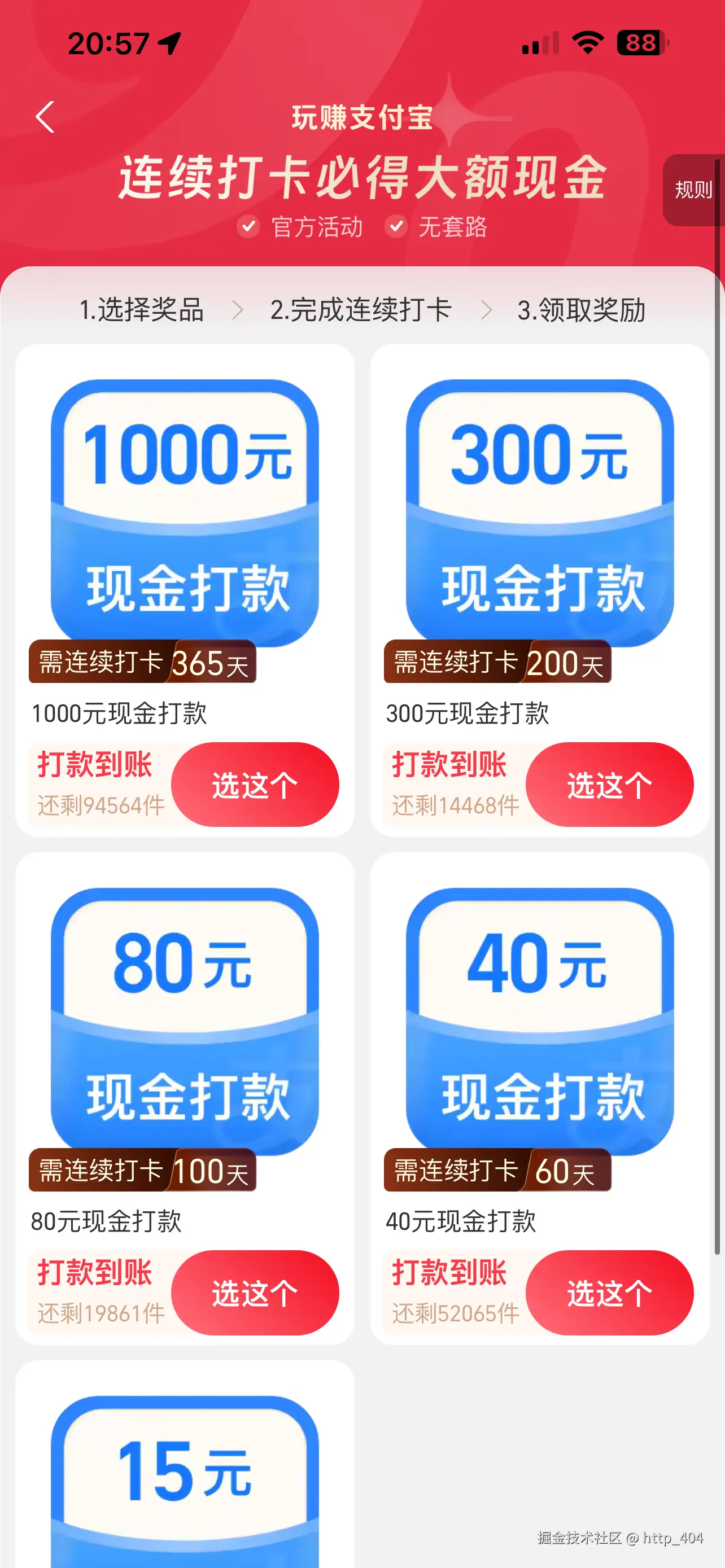The width and height of the screenshot is (725, 1568).
Task: Tap step 1 选择奖品 in progress bar
Action: tap(143, 309)
